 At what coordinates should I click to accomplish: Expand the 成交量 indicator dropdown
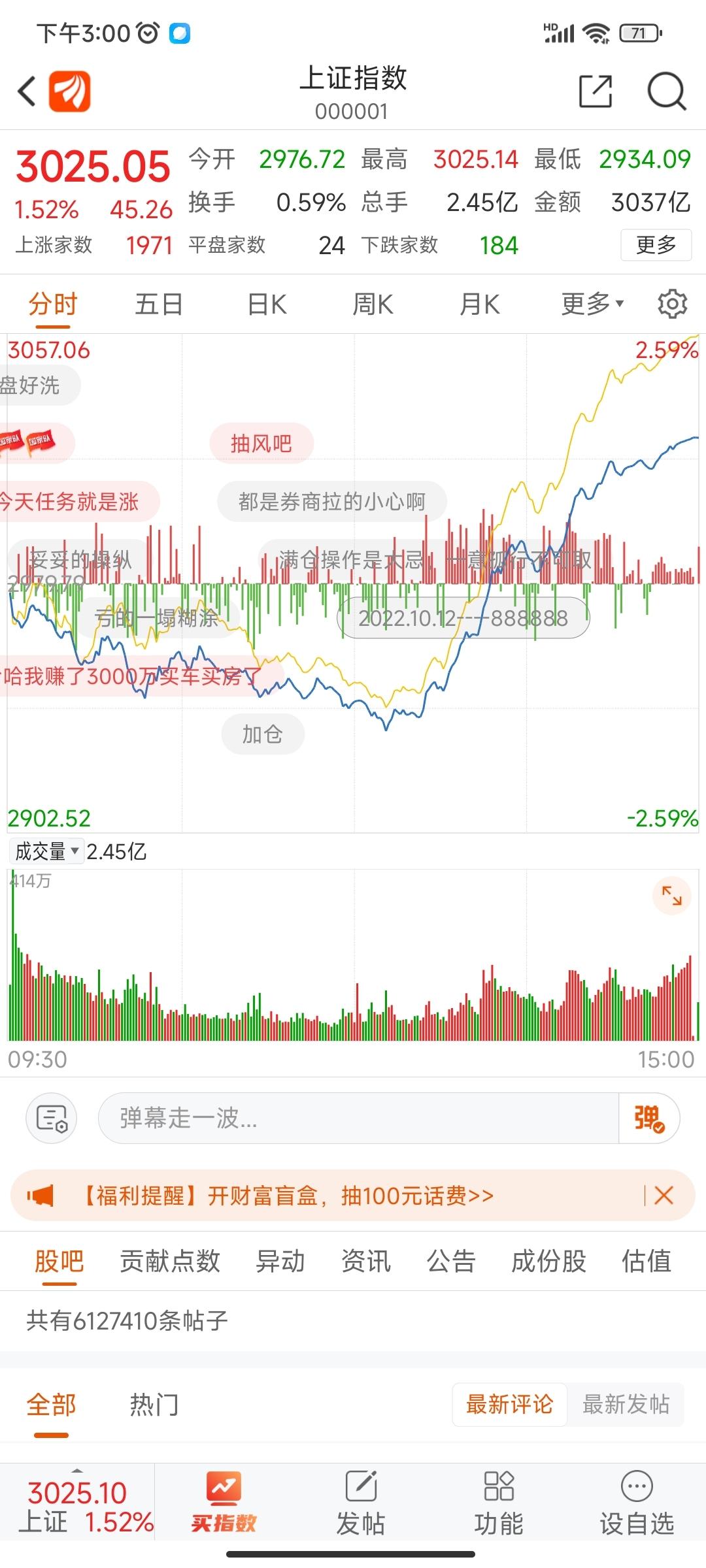tap(46, 851)
